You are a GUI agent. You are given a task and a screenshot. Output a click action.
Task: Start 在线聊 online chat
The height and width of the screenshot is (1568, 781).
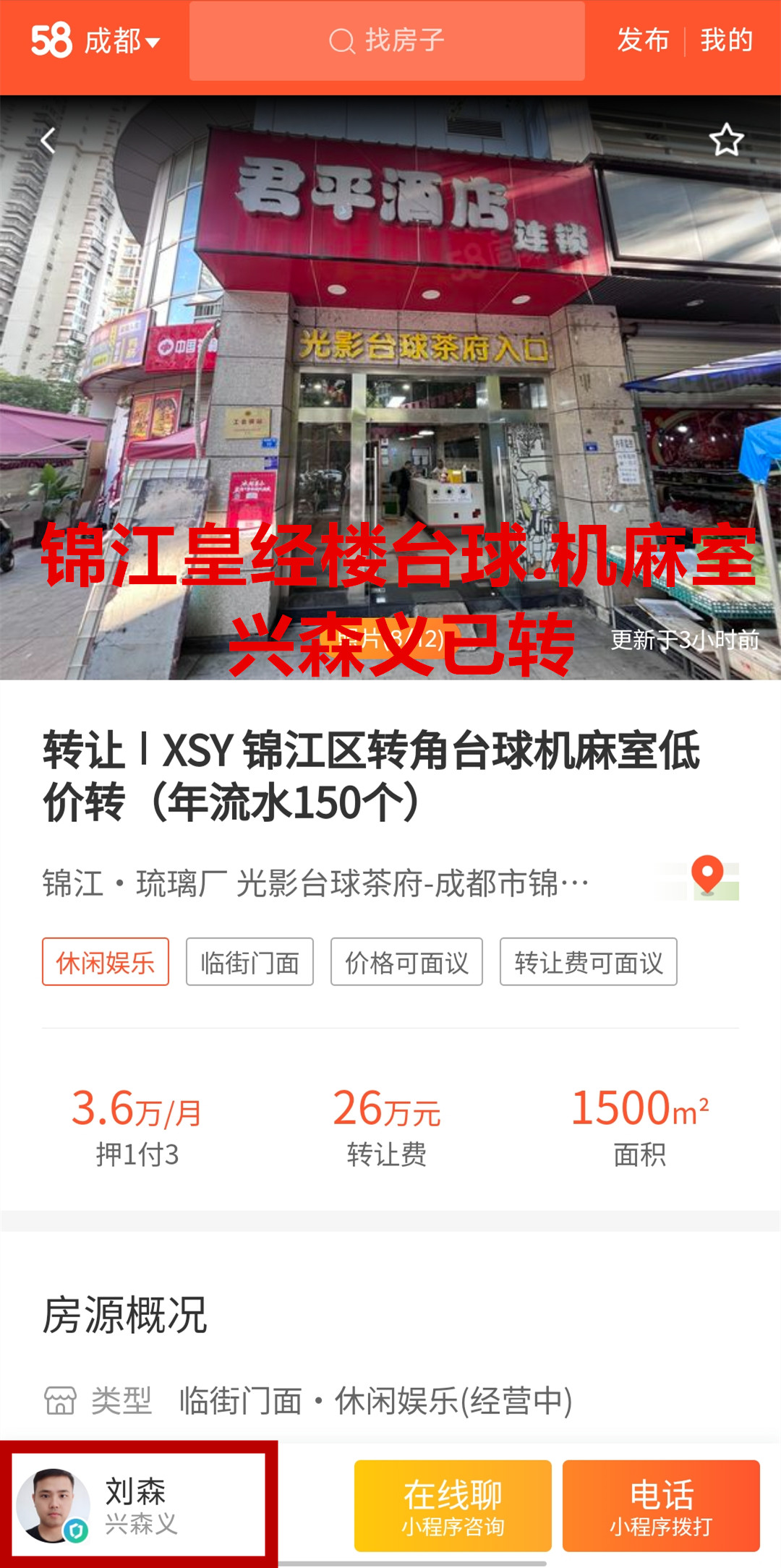[x=453, y=1506]
